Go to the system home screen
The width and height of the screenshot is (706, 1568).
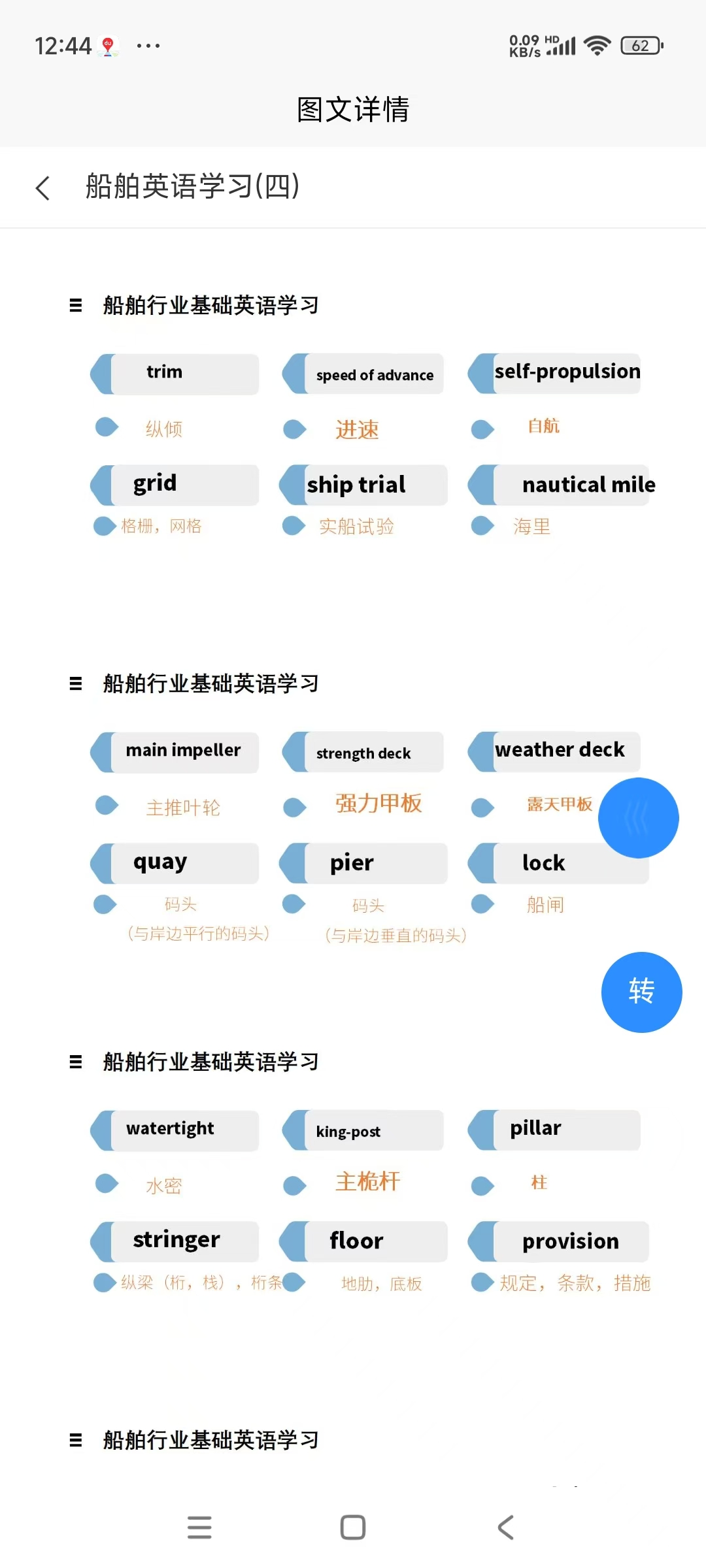pyautogui.click(x=353, y=1527)
